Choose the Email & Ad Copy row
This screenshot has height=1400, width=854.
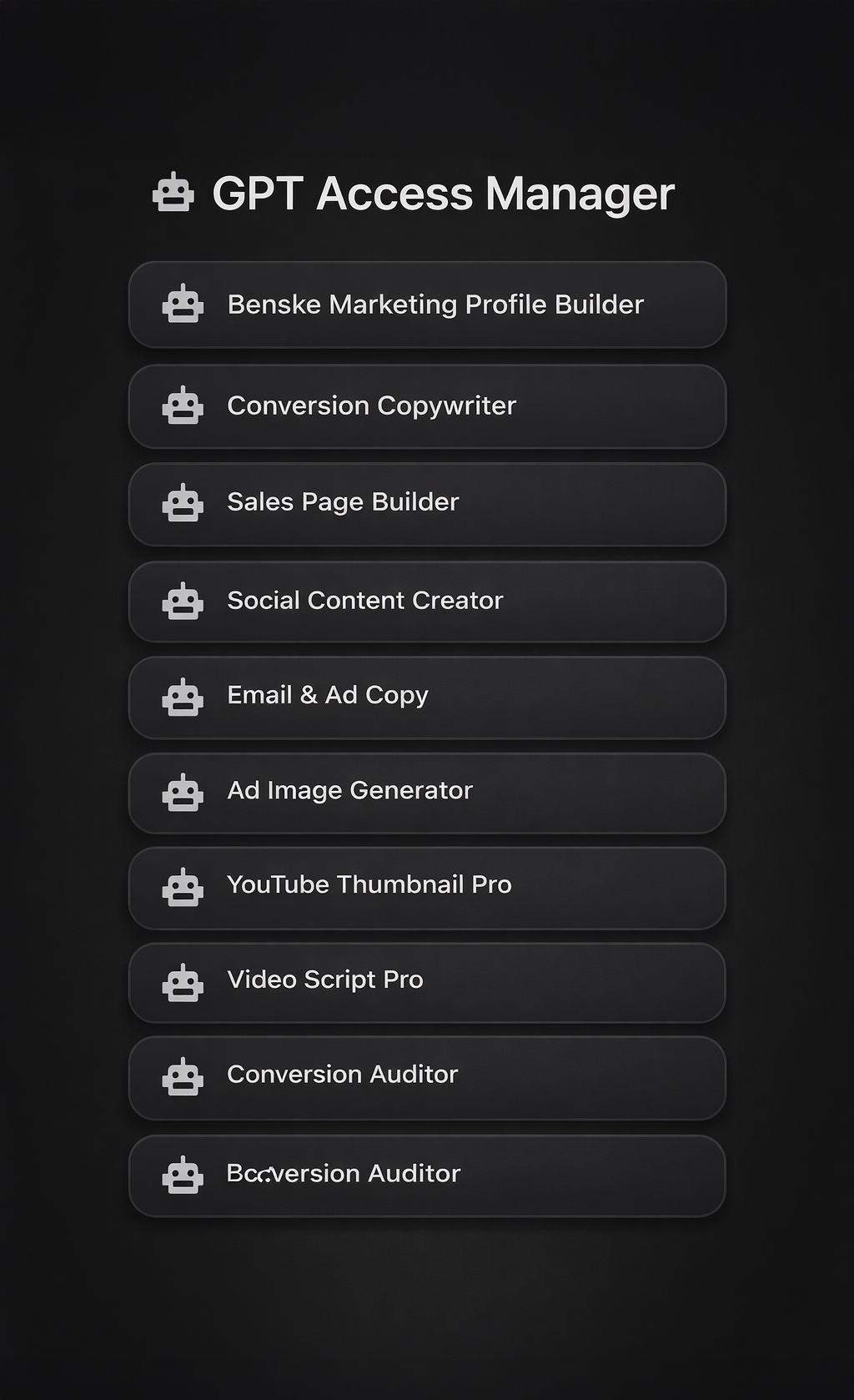click(427, 697)
